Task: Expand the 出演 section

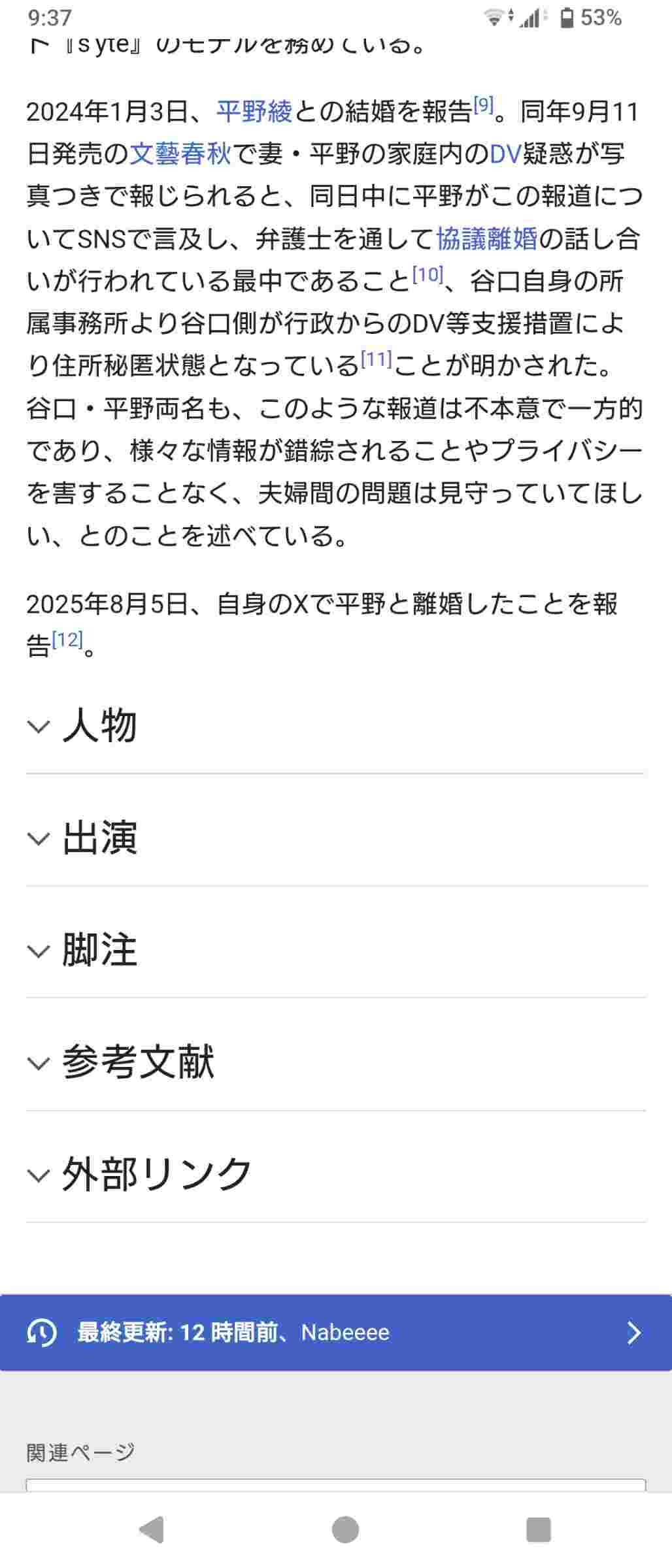Action: click(x=99, y=838)
